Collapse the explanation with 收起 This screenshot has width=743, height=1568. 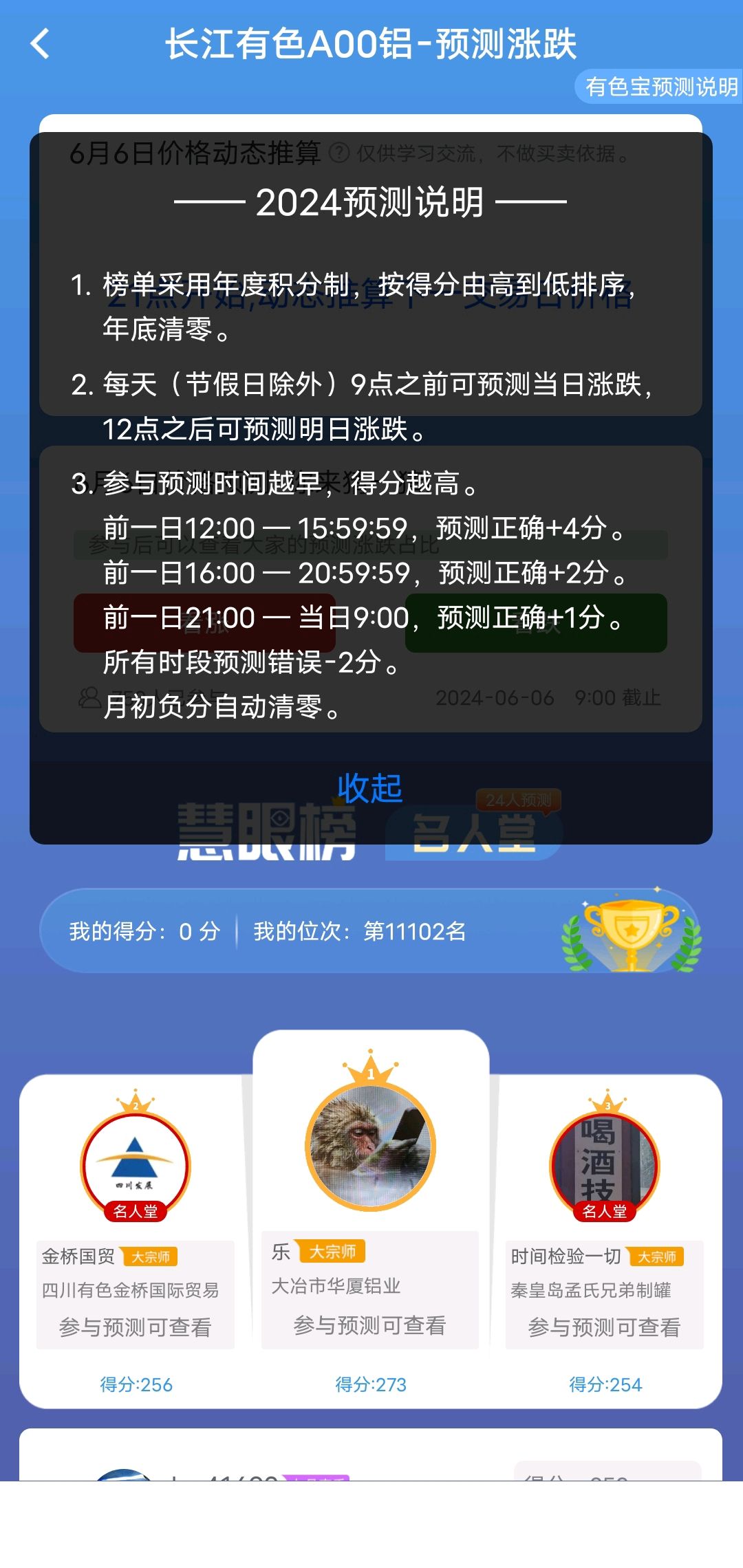(x=370, y=788)
